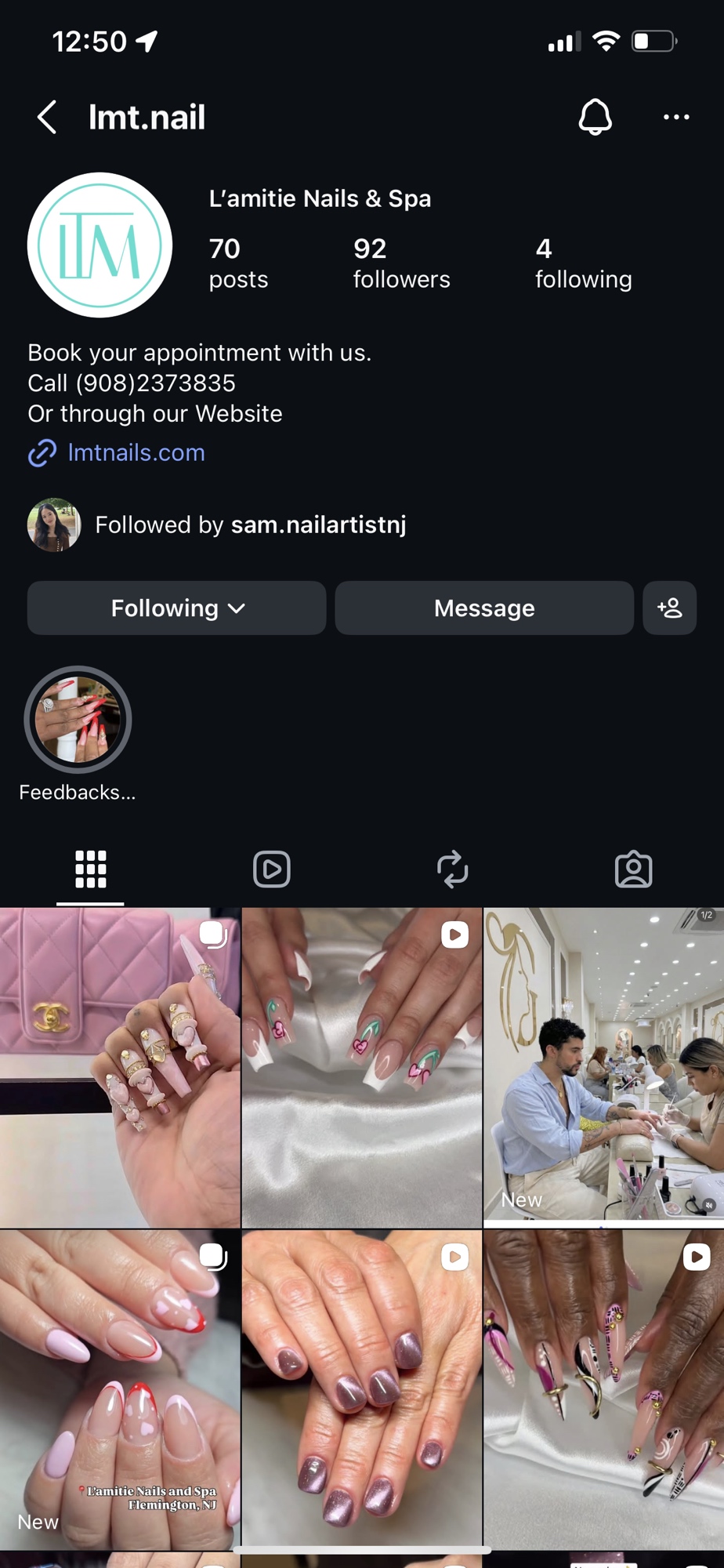
Task: Switch to the tagged photos tab
Action: point(633,869)
